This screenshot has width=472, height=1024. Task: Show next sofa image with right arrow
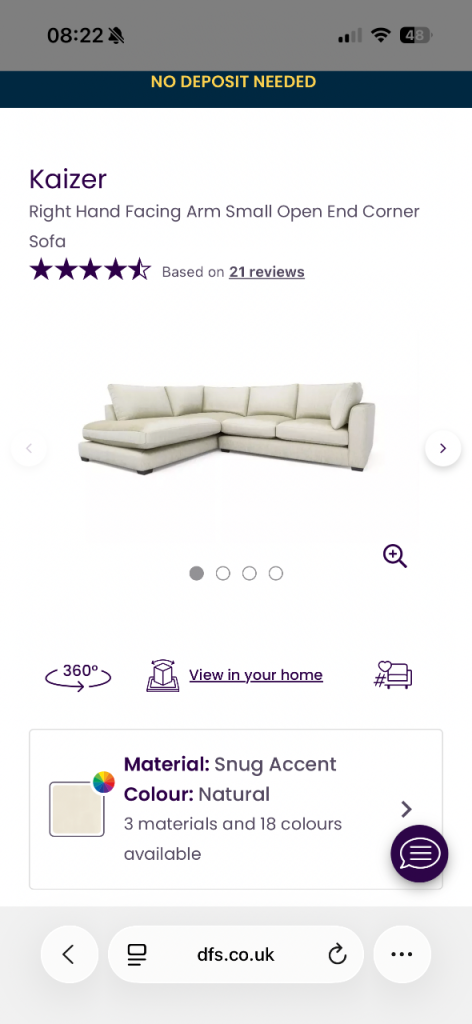(443, 448)
